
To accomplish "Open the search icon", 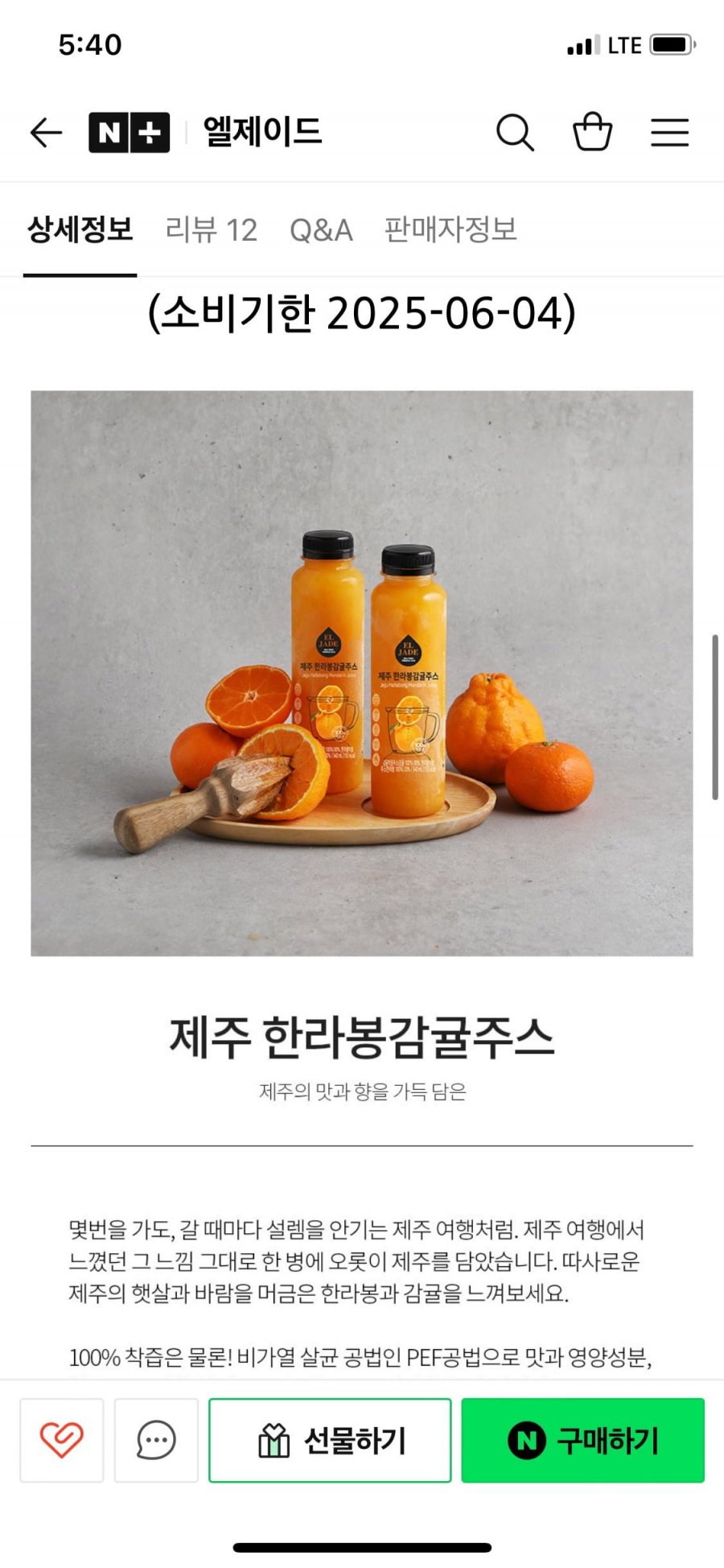I will pos(515,133).
